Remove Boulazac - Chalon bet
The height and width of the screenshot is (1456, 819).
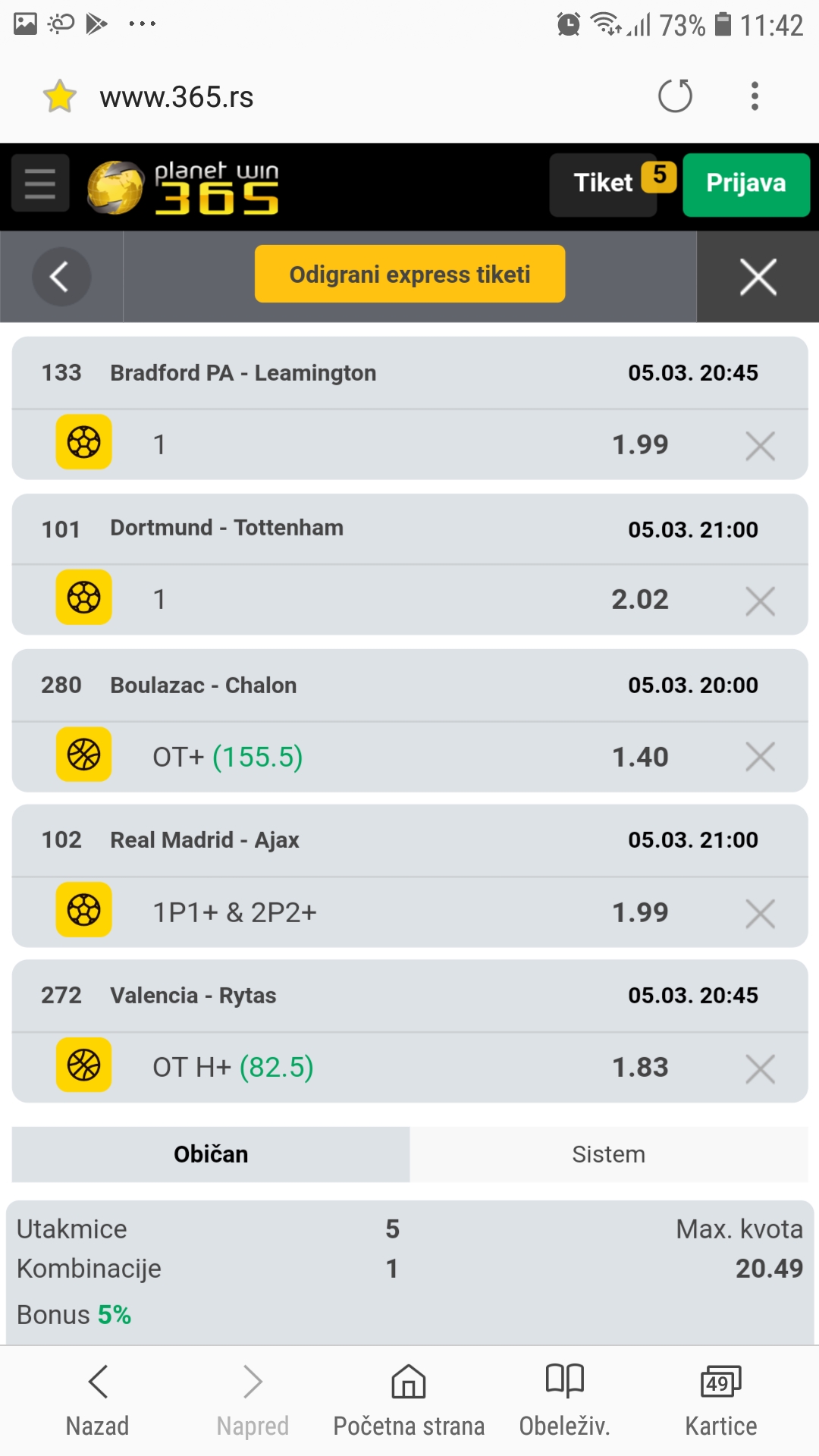760,756
